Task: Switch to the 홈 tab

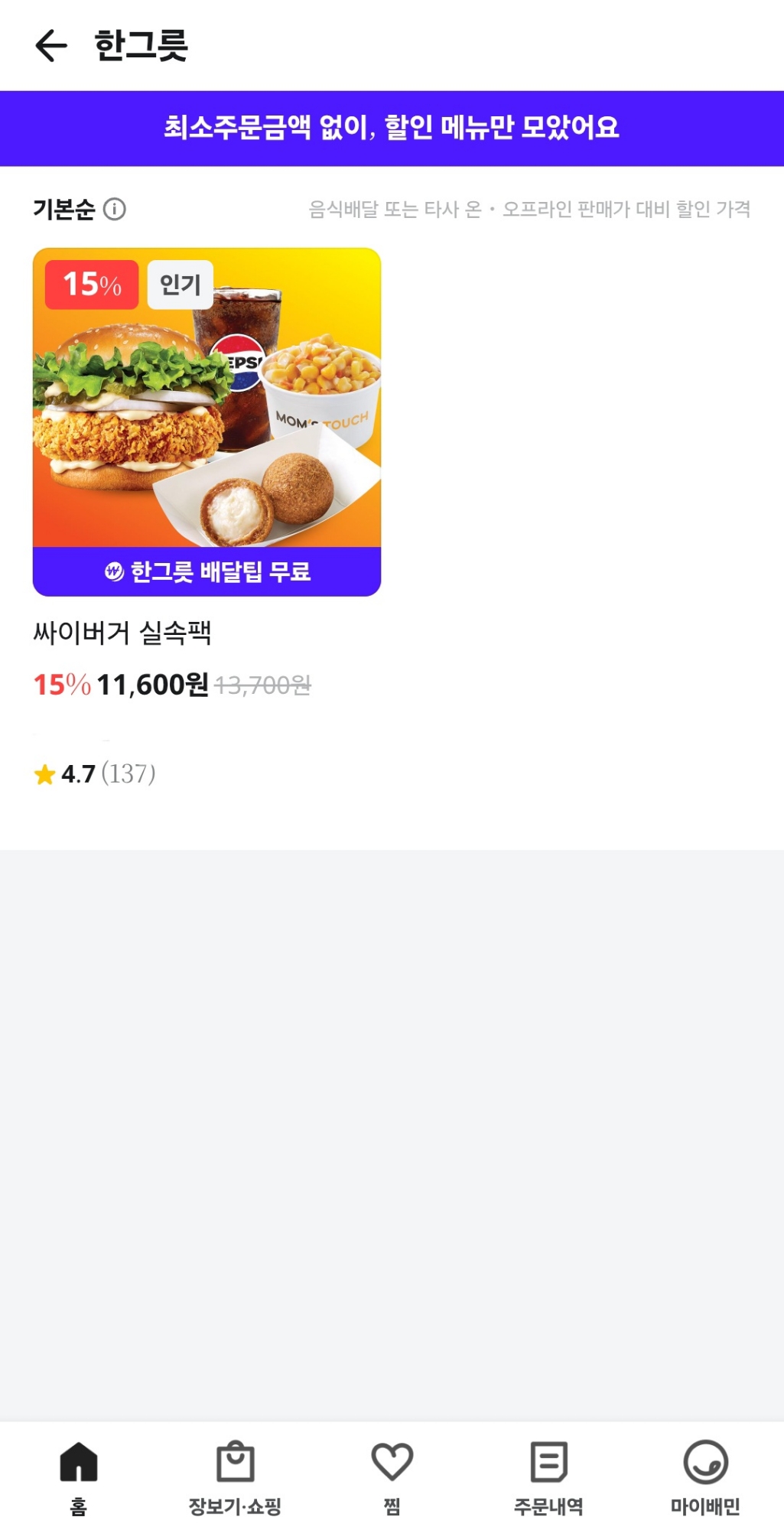Action: 79,1477
